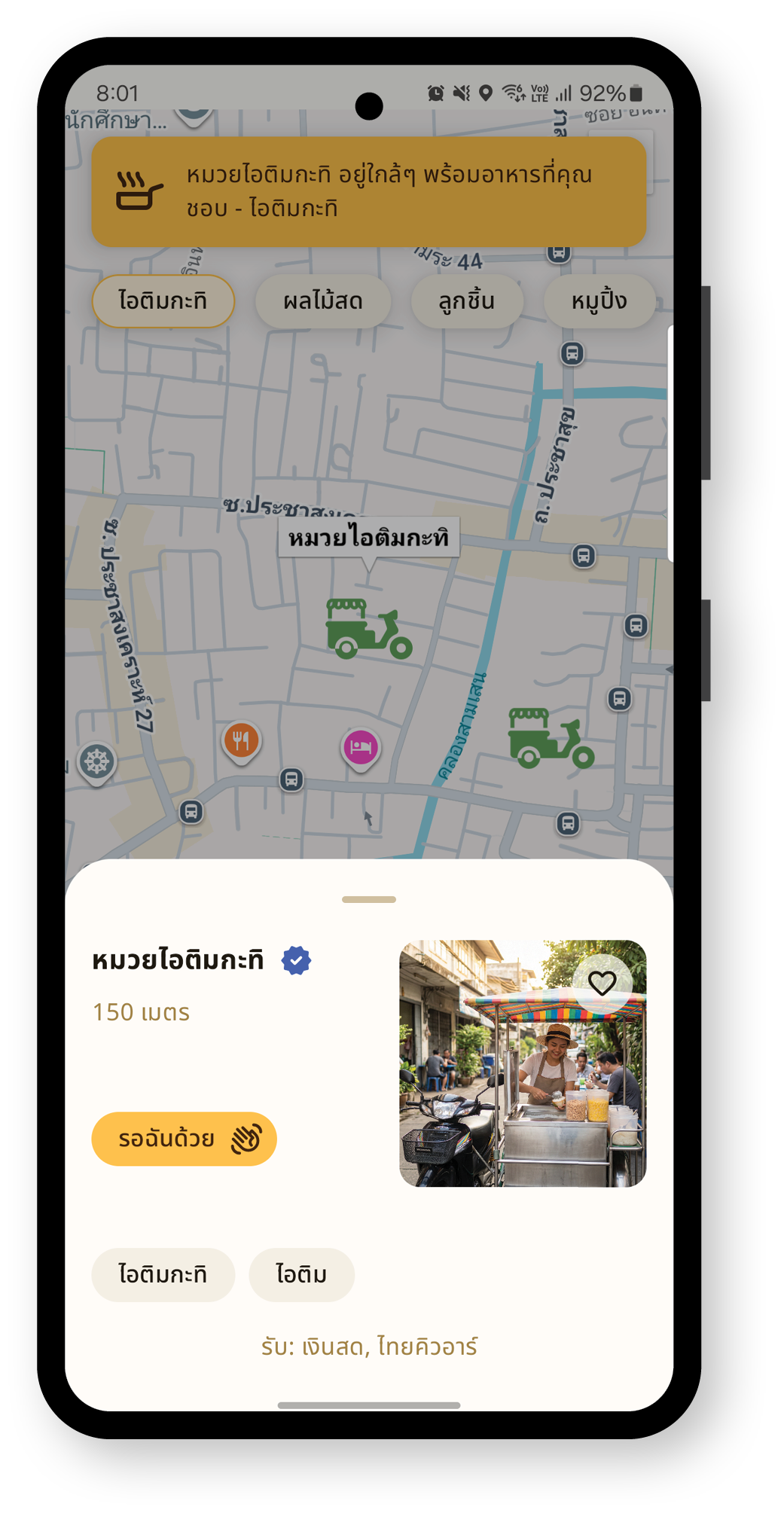Filter map by ผลไม้สด
This screenshot has height=1513, width=784.
coord(323,301)
